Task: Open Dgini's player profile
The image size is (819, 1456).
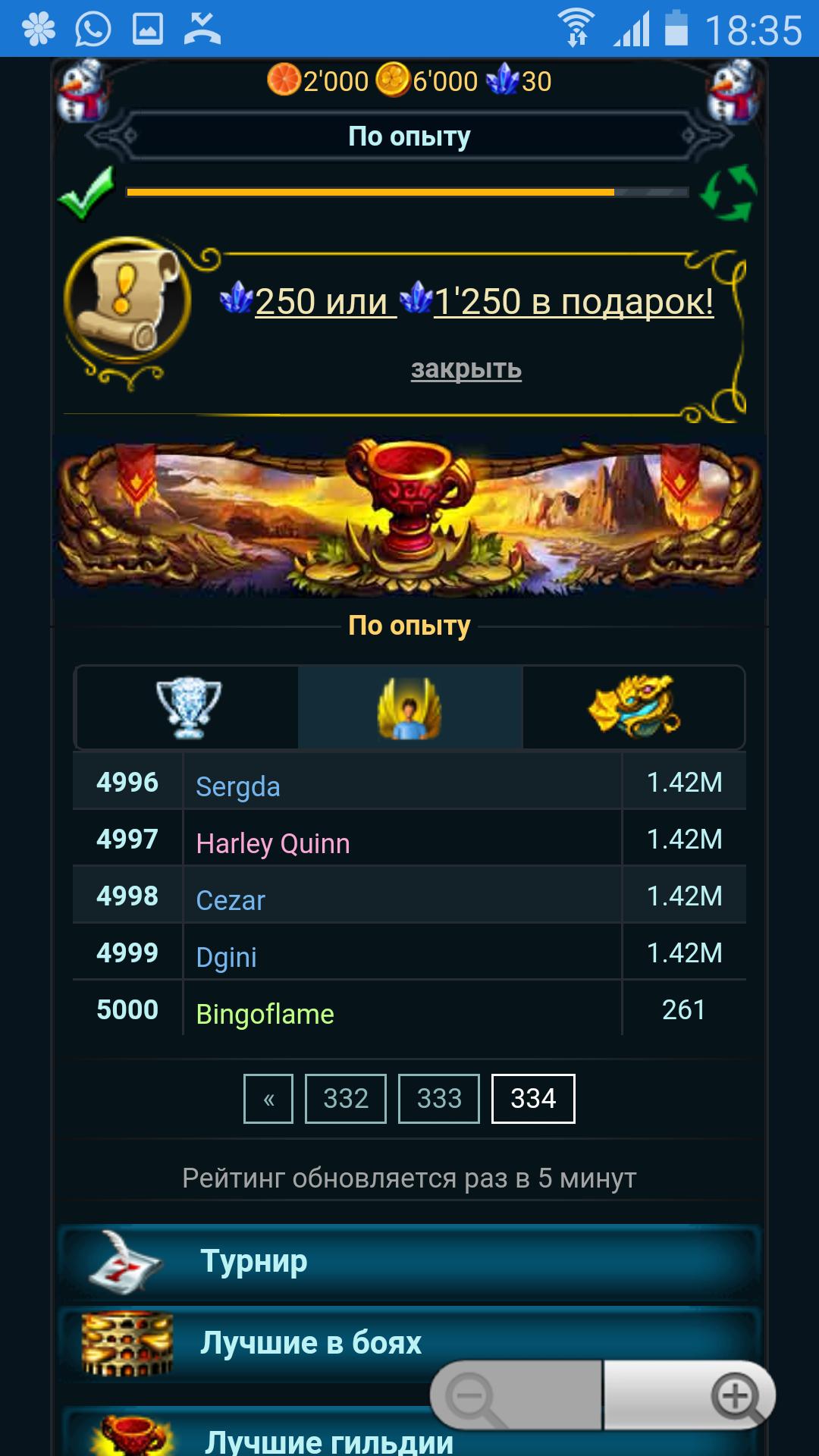Action: coord(226,957)
